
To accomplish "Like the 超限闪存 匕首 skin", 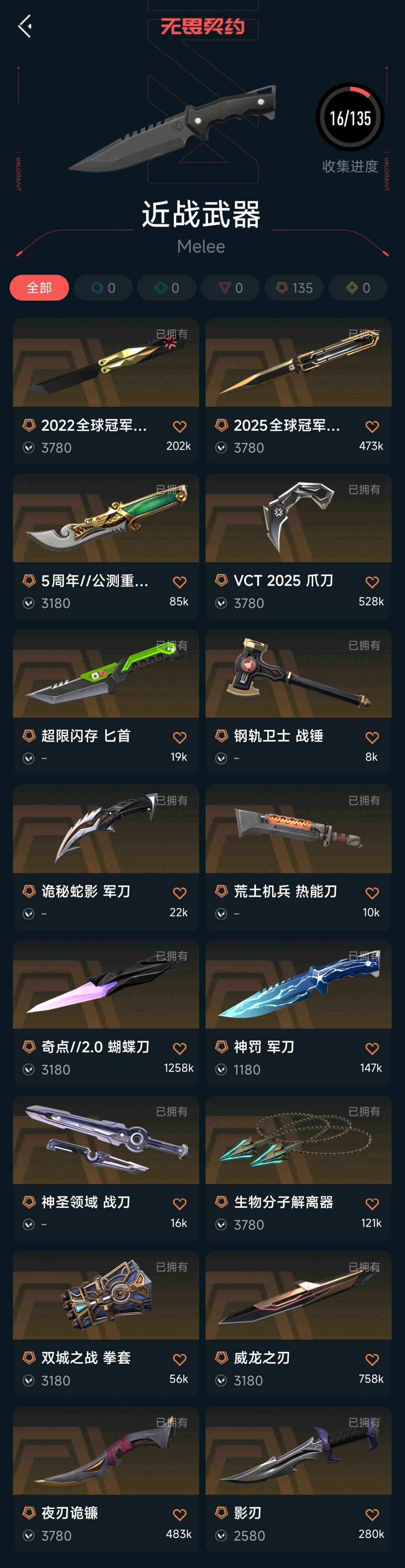I will tap(179, 738).
